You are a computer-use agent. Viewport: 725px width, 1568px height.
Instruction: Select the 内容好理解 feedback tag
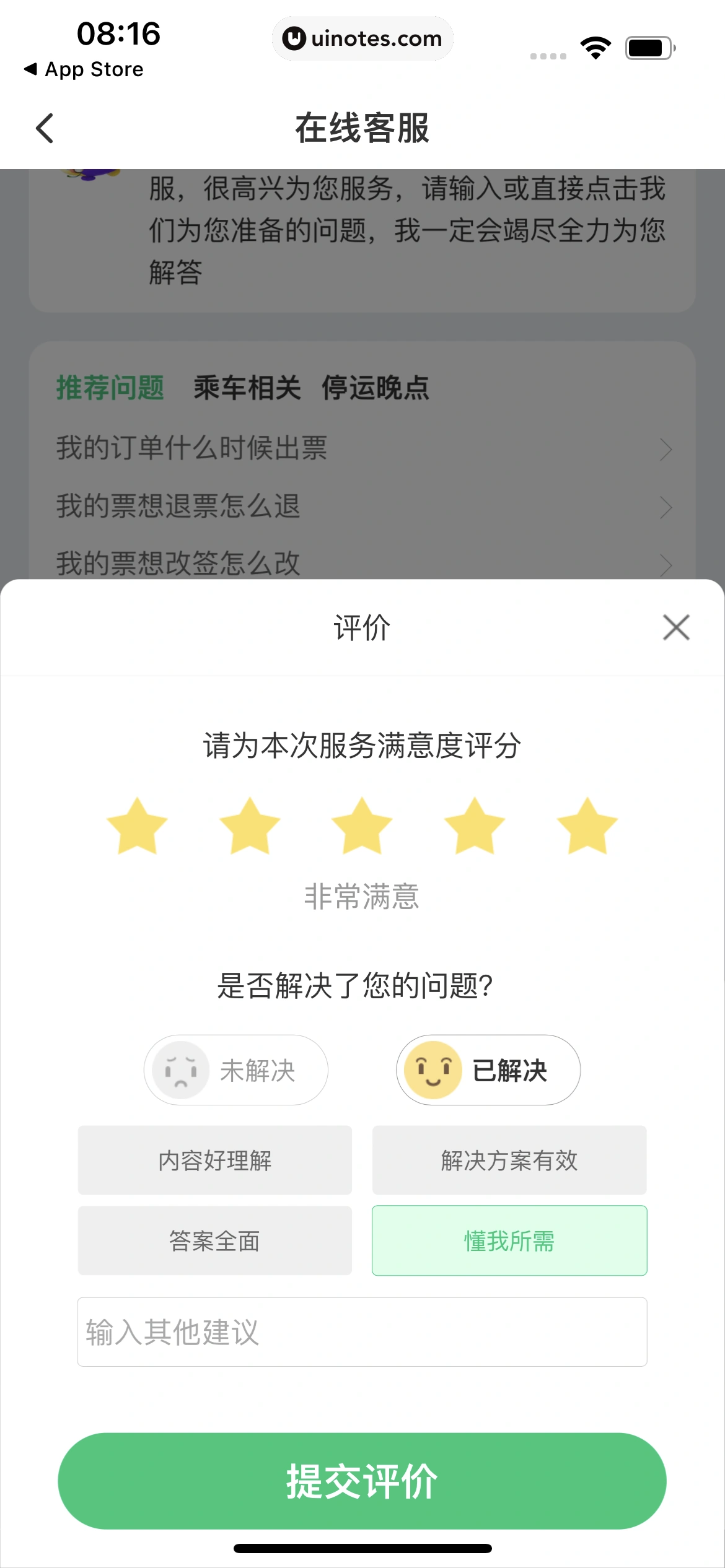tap(215, 1161)
